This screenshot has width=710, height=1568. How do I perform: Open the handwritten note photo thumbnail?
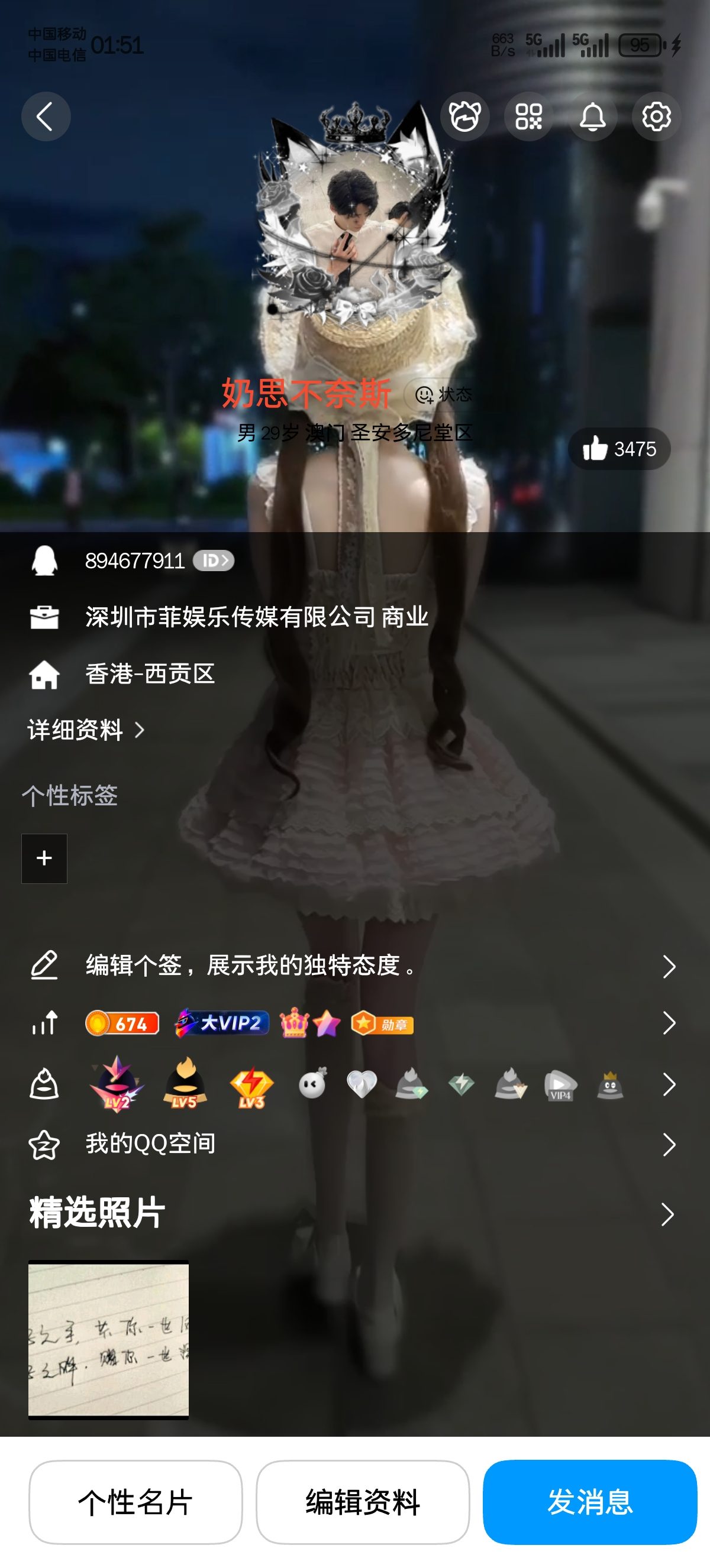pos(108,1340)
